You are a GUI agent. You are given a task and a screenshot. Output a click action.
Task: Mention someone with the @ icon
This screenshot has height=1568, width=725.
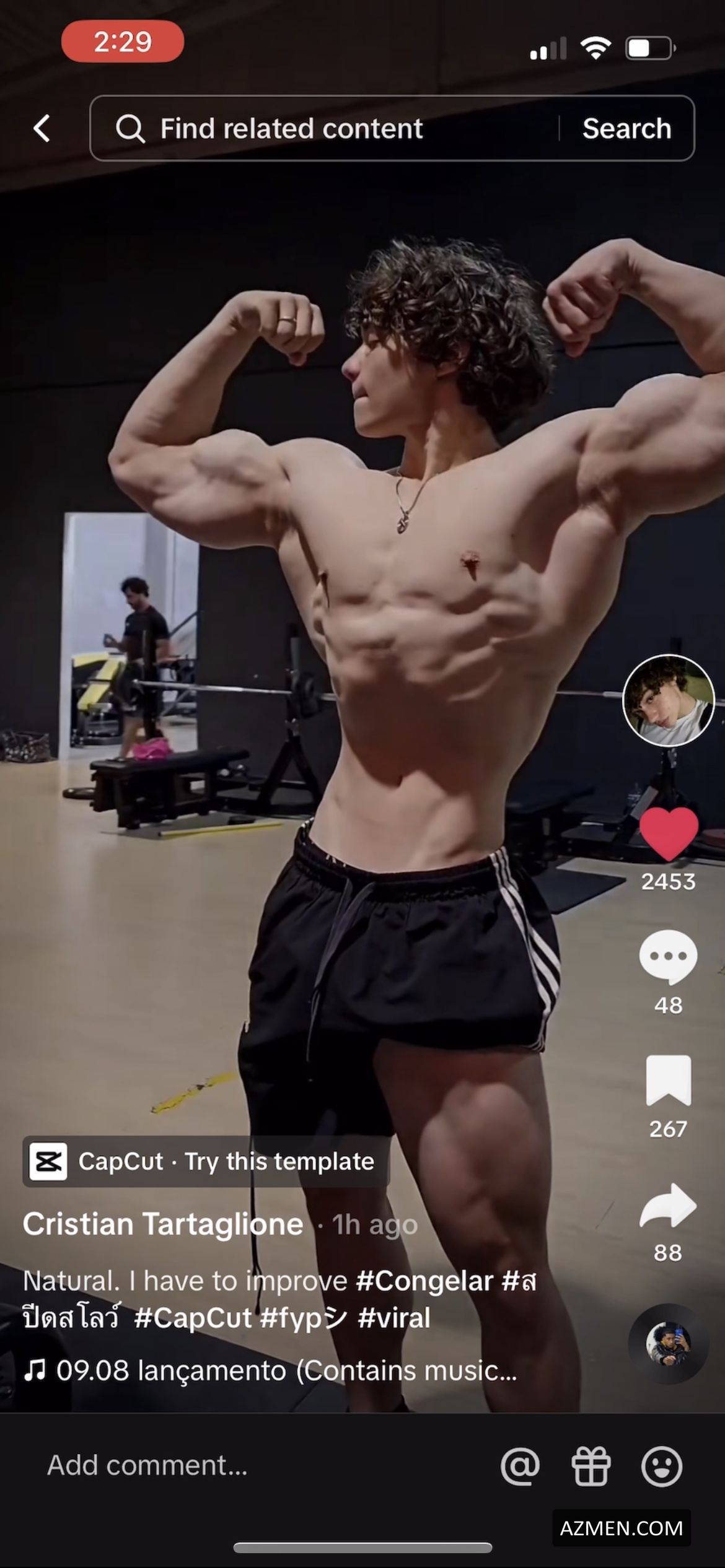pyautogui.click(x=520, y=1466)
